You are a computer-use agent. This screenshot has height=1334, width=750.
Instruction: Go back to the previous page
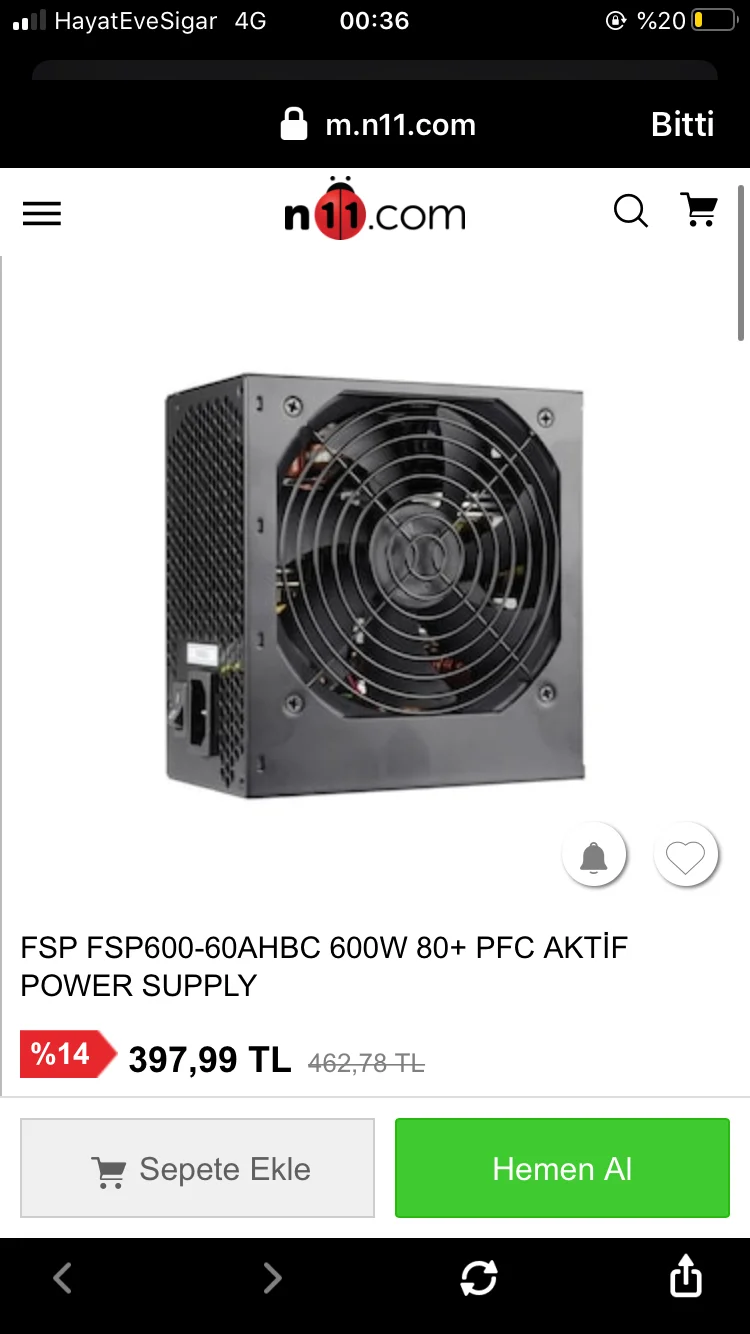pyautogui.click(x=62, y=1277)
